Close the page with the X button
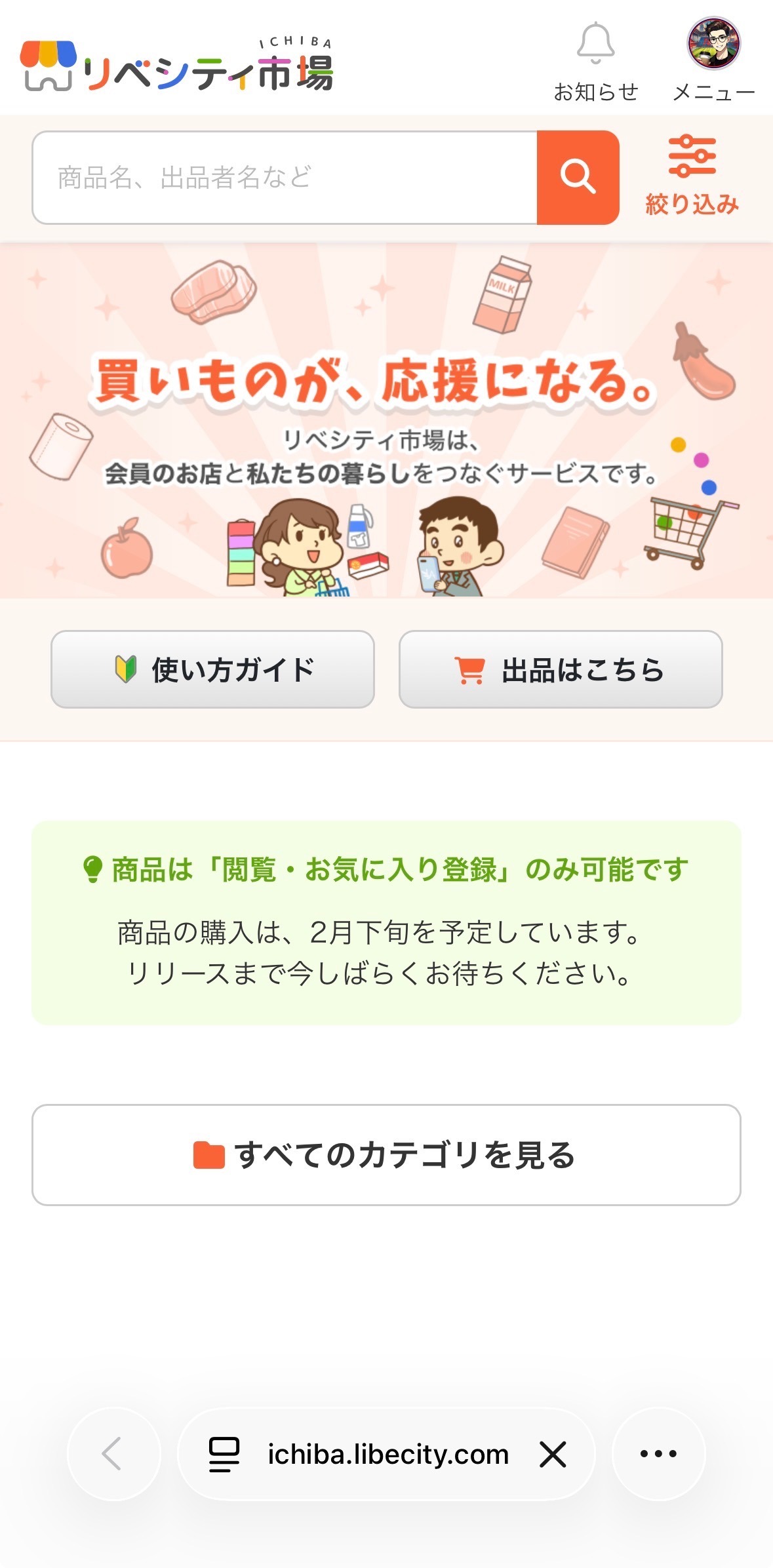The width and height of the screenshot is (773, 1568). (x=553, y=1454)
